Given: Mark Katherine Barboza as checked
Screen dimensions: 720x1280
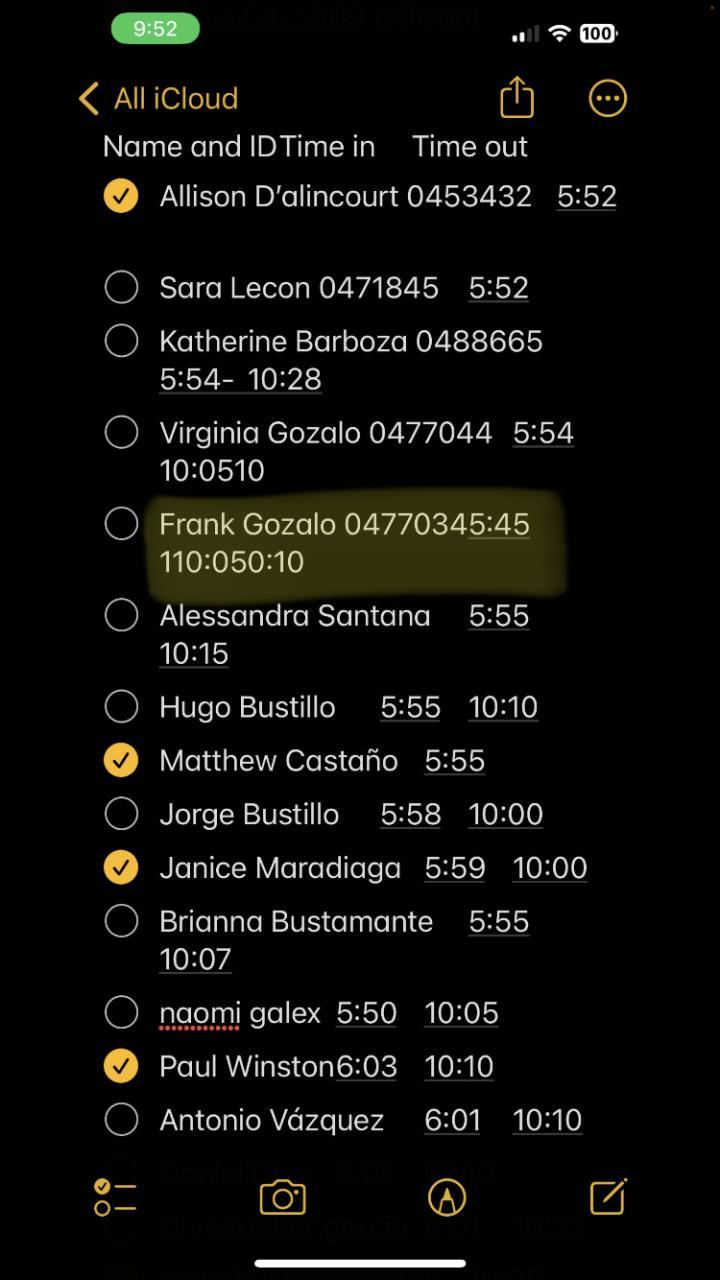Looking at the screenshot, I should tap(121, 342).
